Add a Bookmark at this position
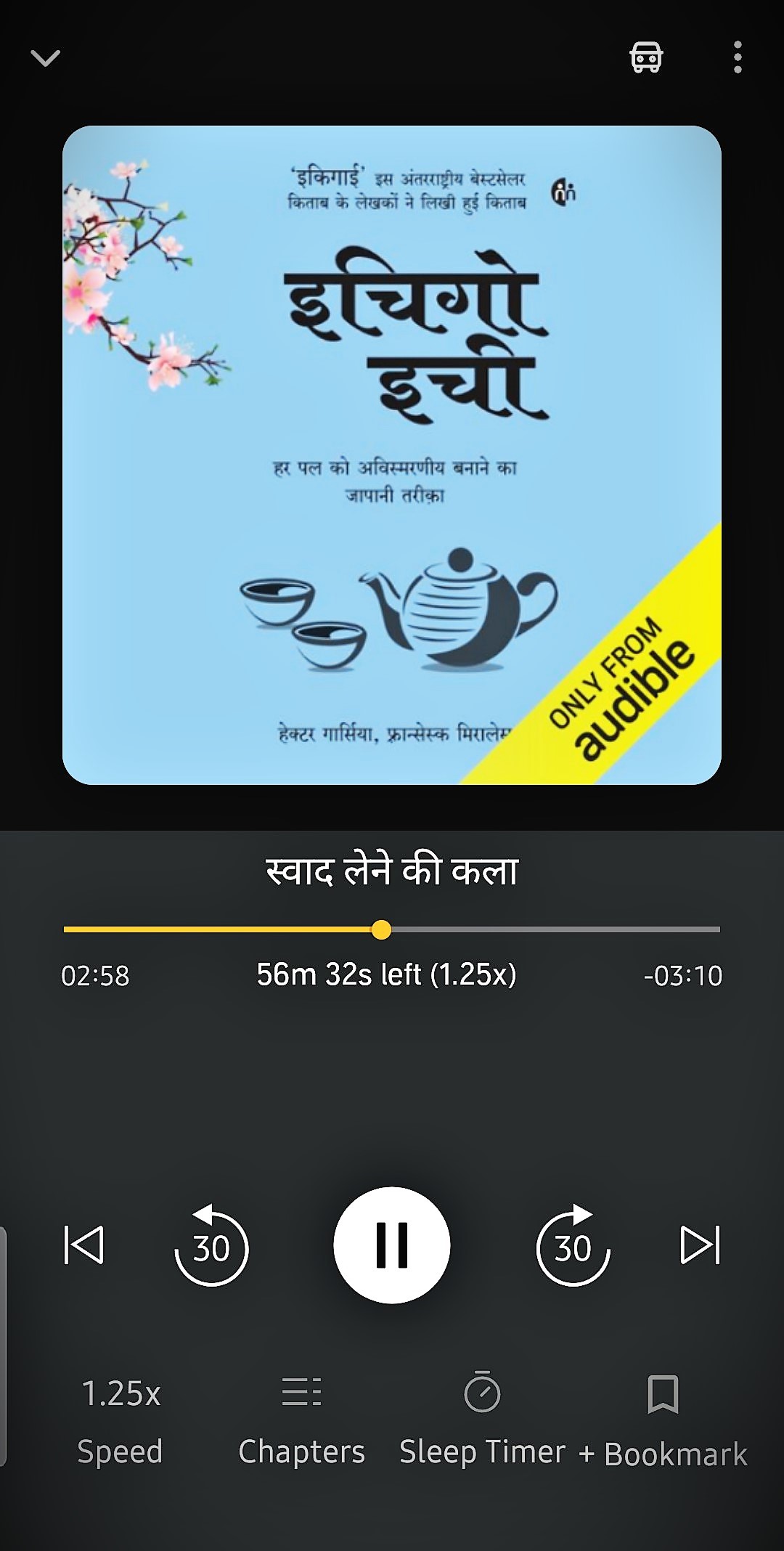 (x=663, y=1420)
